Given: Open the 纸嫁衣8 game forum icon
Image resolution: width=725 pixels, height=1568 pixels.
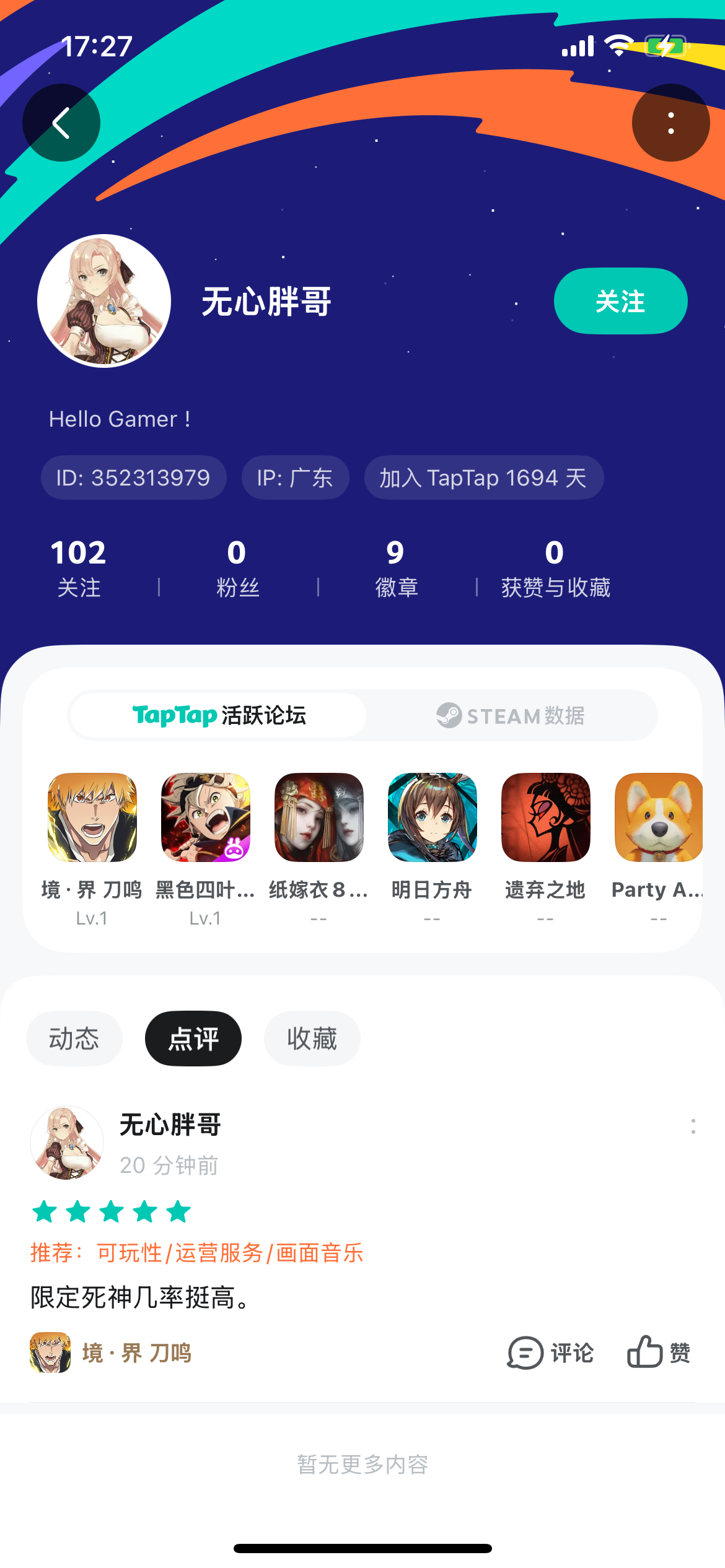Looking at the screenshot, I should coord(319,818).
